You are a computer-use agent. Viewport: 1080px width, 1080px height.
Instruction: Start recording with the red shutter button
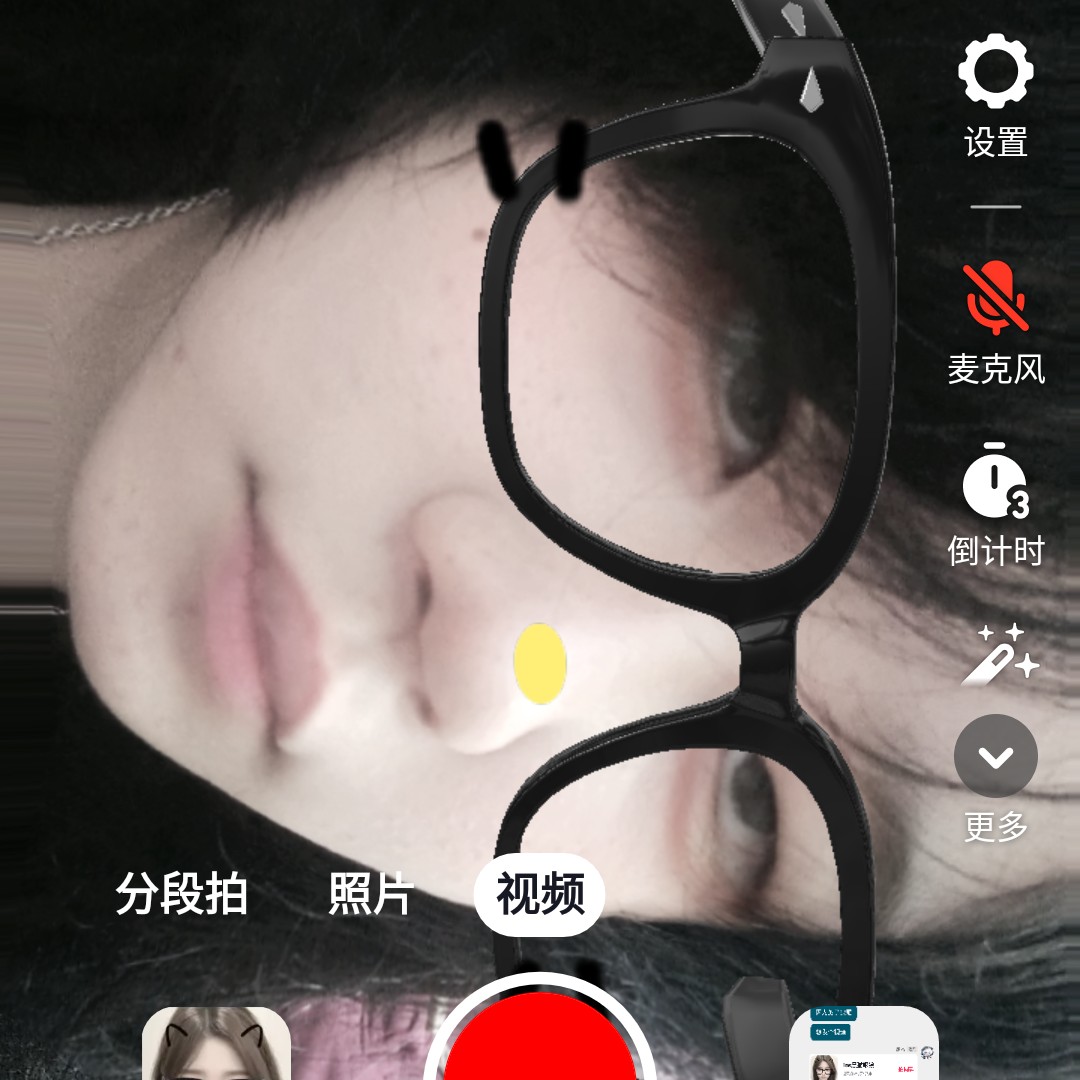click(540, 1040)
